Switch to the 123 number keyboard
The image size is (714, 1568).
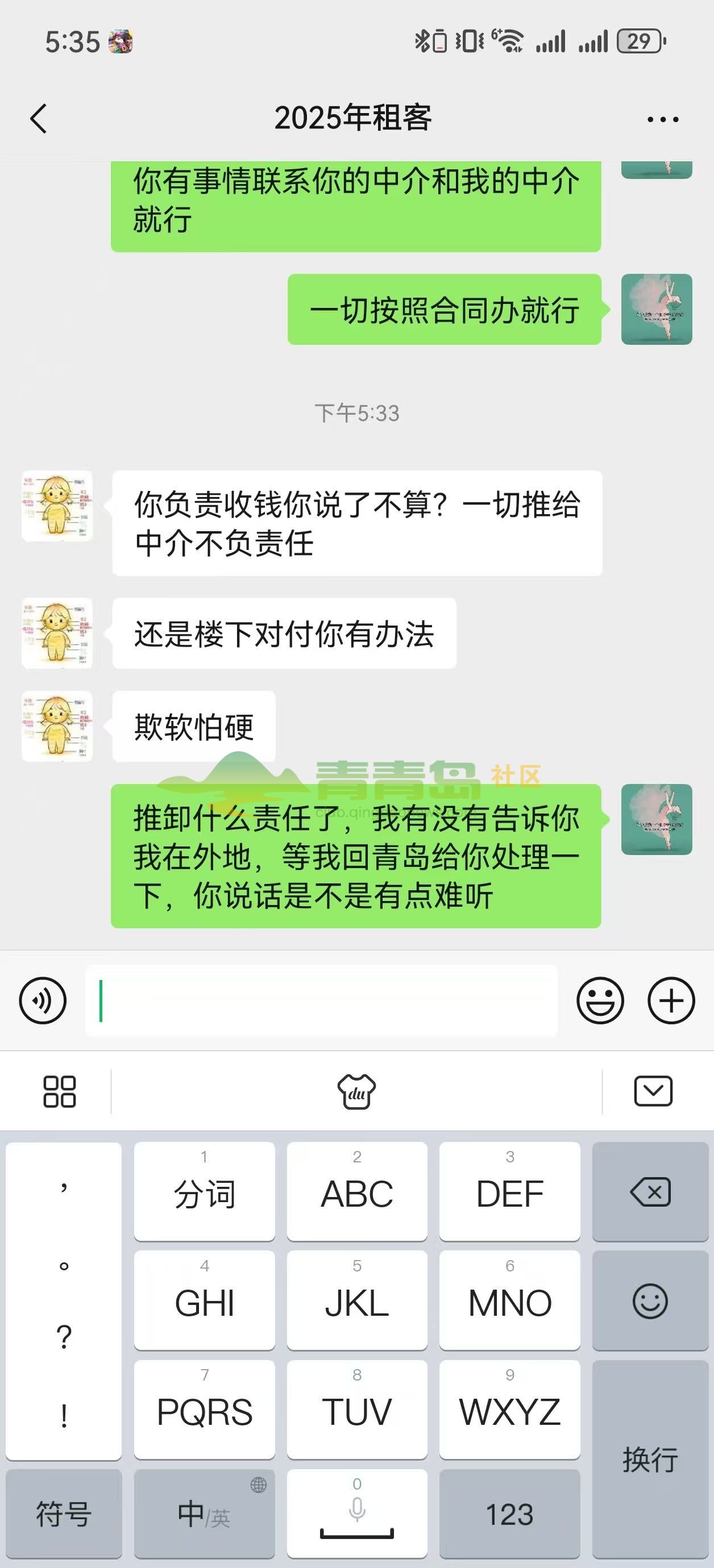tap(509, 1514)
